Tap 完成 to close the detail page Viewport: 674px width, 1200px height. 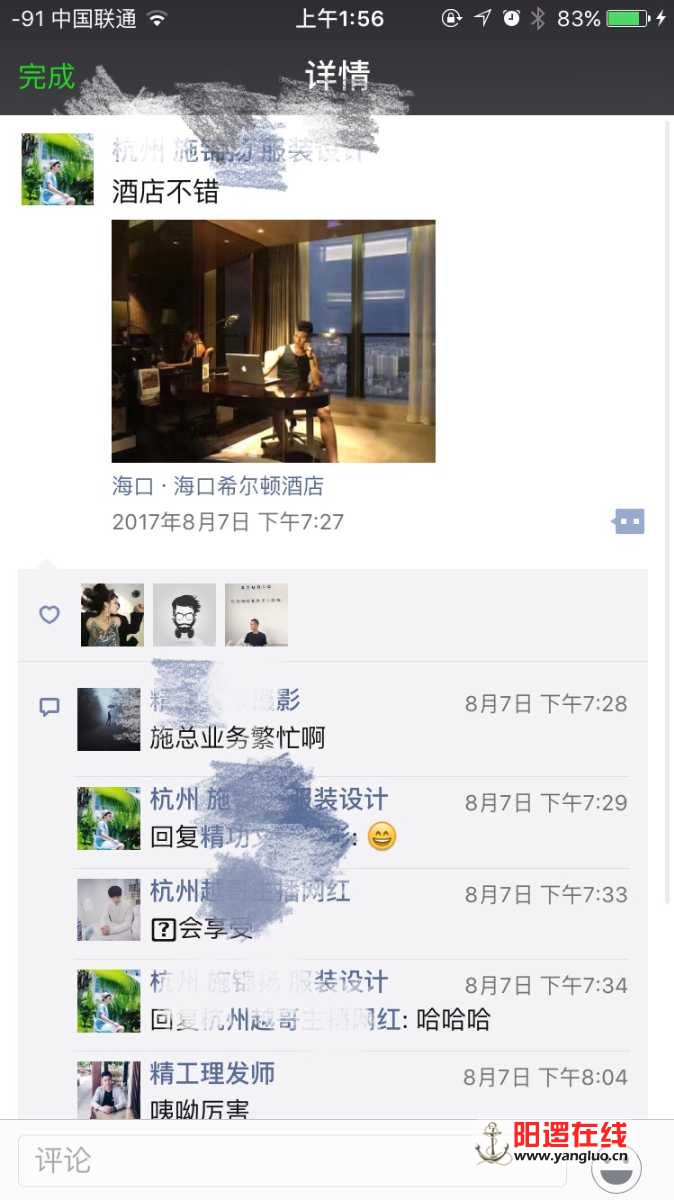point(47,76)
